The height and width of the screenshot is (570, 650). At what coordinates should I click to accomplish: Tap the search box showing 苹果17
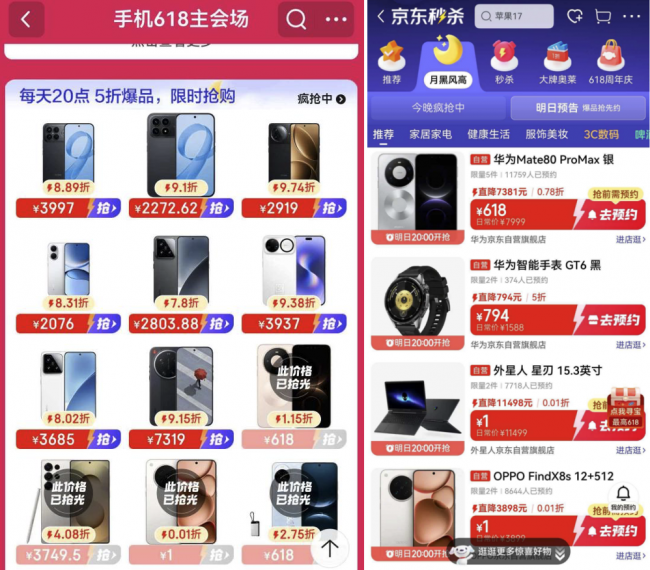pos(514,16)
